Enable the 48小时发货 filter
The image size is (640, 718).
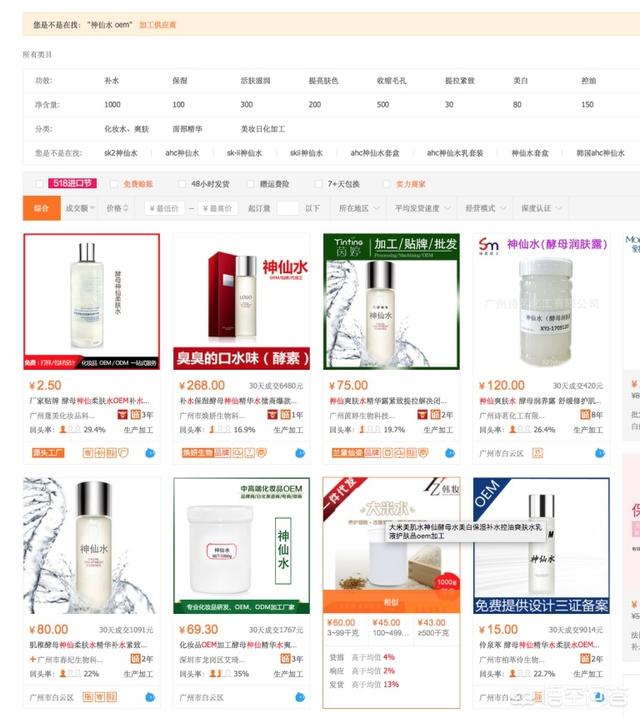coord(182,184)
